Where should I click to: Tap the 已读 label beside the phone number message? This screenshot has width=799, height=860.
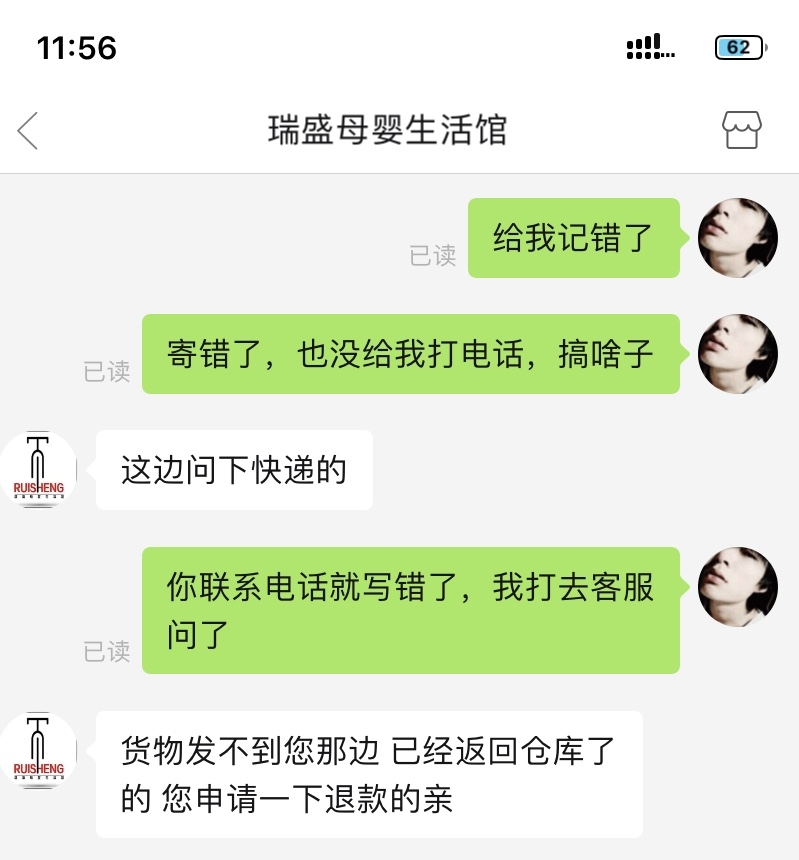click(106, 652)
